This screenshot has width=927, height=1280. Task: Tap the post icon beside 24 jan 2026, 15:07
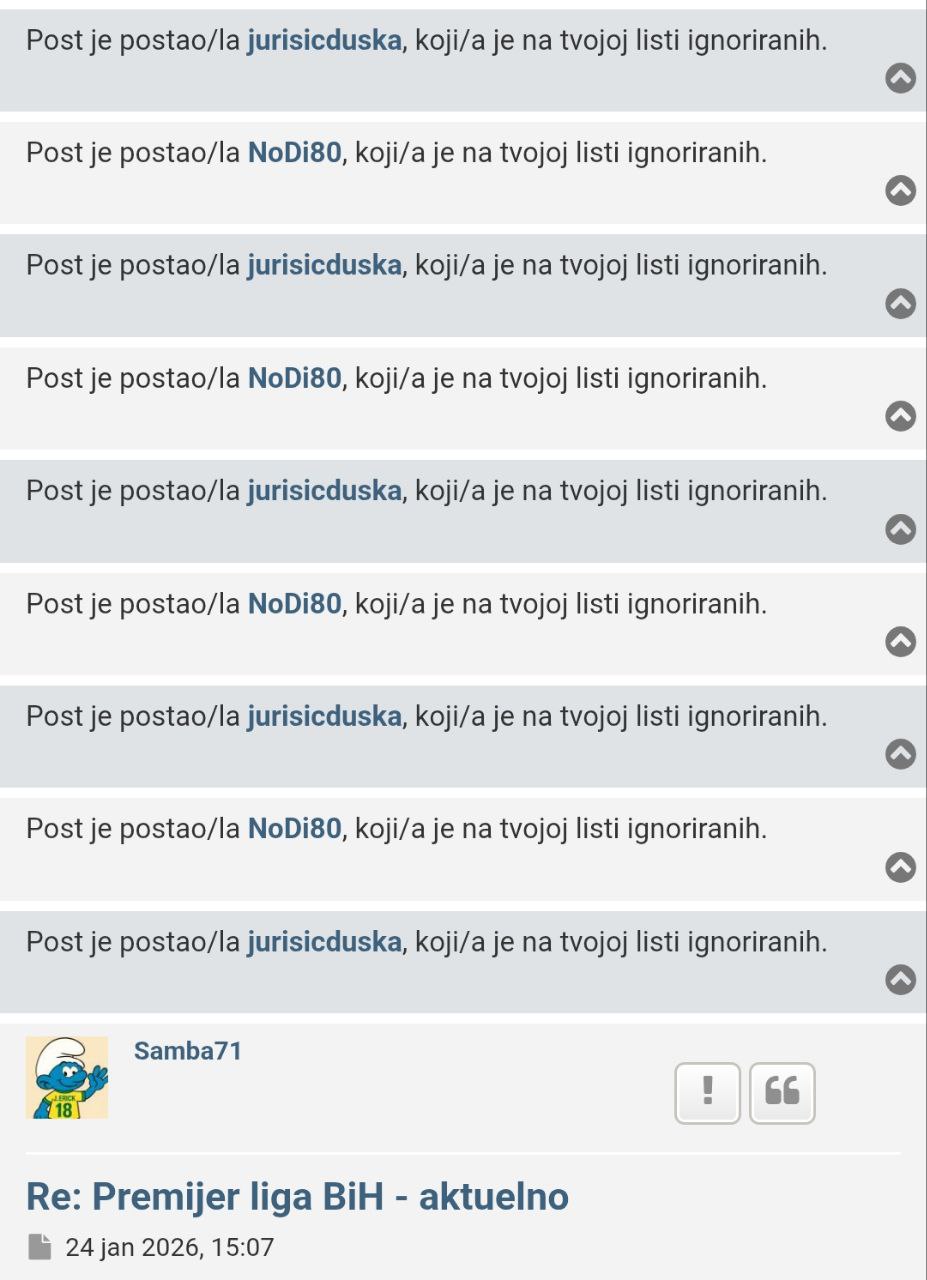[39, 1247]
